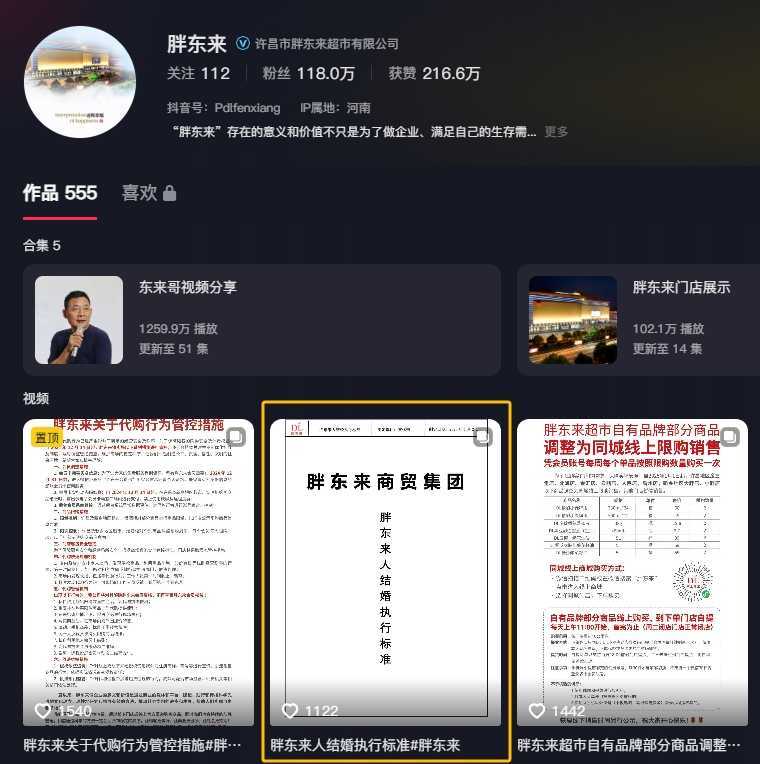Open the 胖东来门店展示 collection
Viewport: 760px width, 764px height.
(636, 320)
